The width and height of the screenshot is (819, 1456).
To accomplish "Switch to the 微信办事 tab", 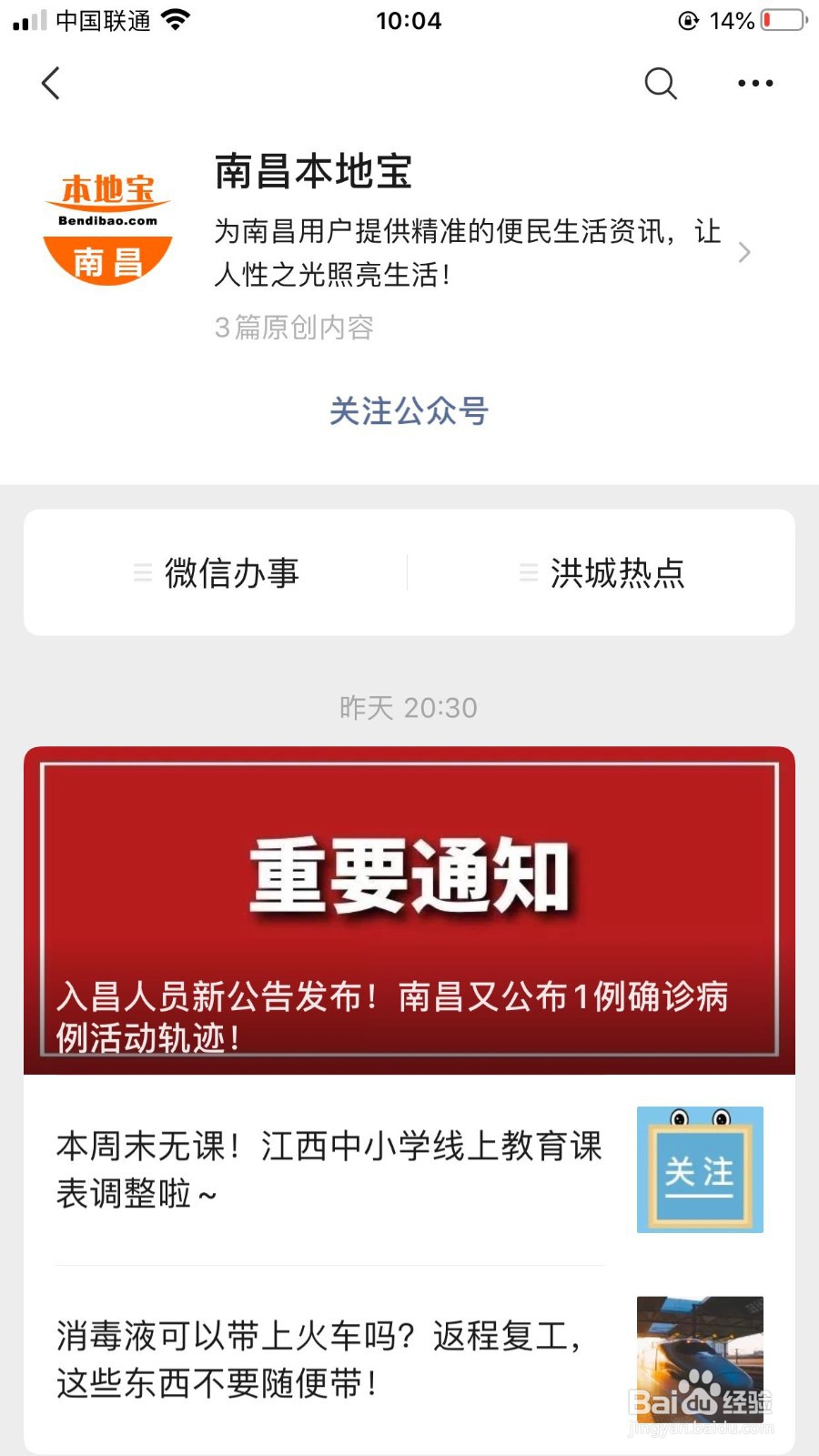I will (232, 573).
